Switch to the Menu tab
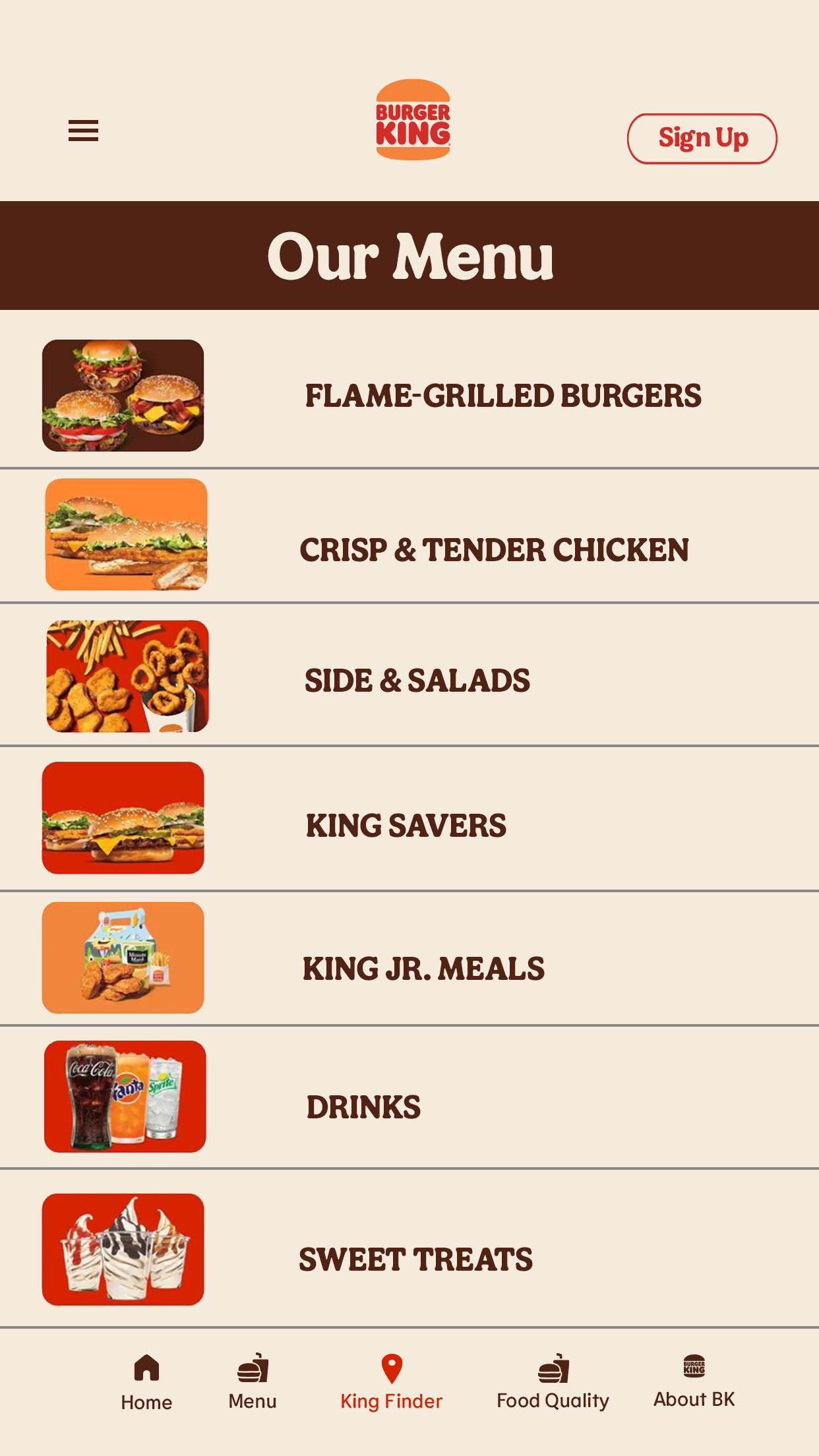The image size is (819, 1456). (x=253, y=1382)
